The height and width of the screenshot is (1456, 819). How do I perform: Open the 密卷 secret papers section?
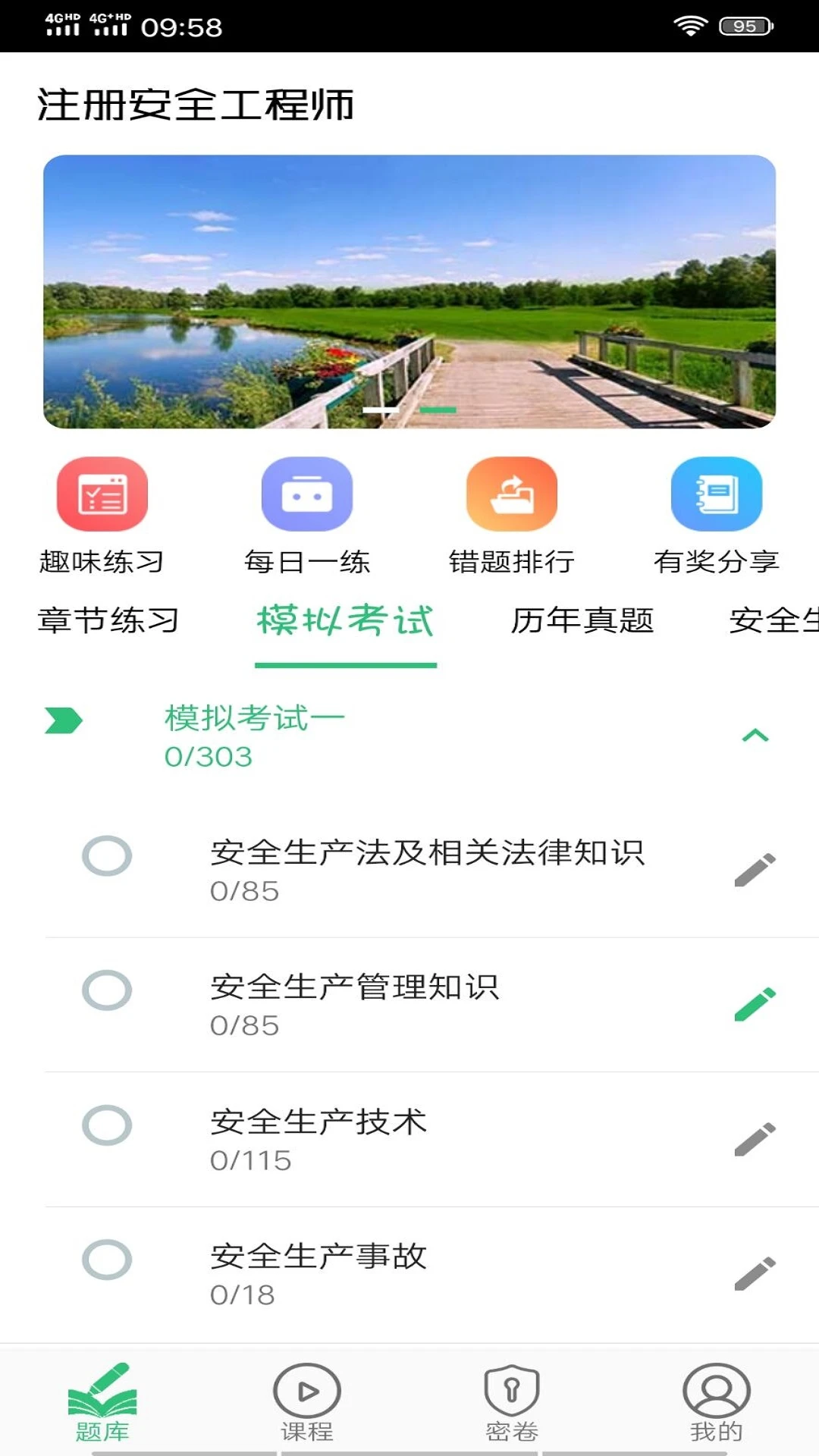[x=512, y=1407]
